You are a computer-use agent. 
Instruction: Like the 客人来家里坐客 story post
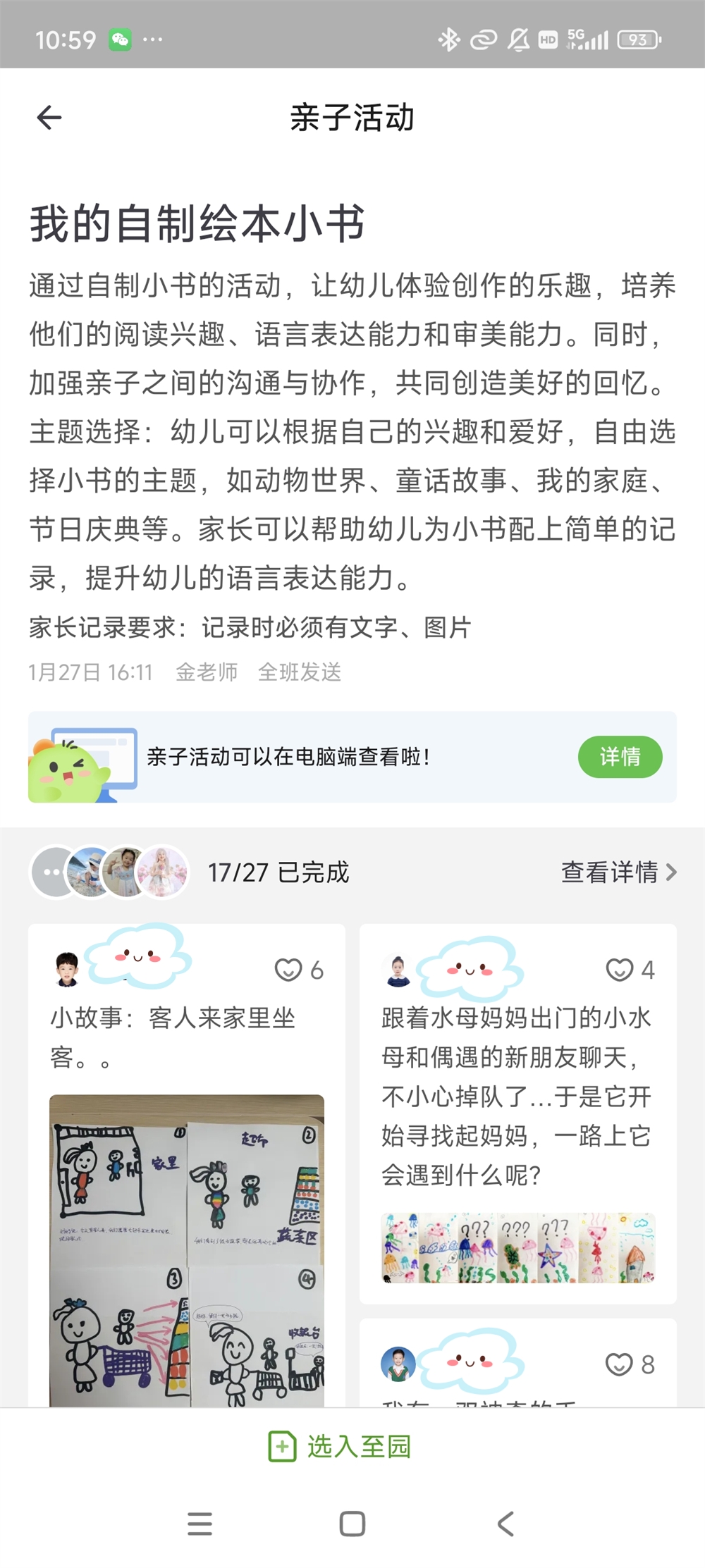point(288,970)
